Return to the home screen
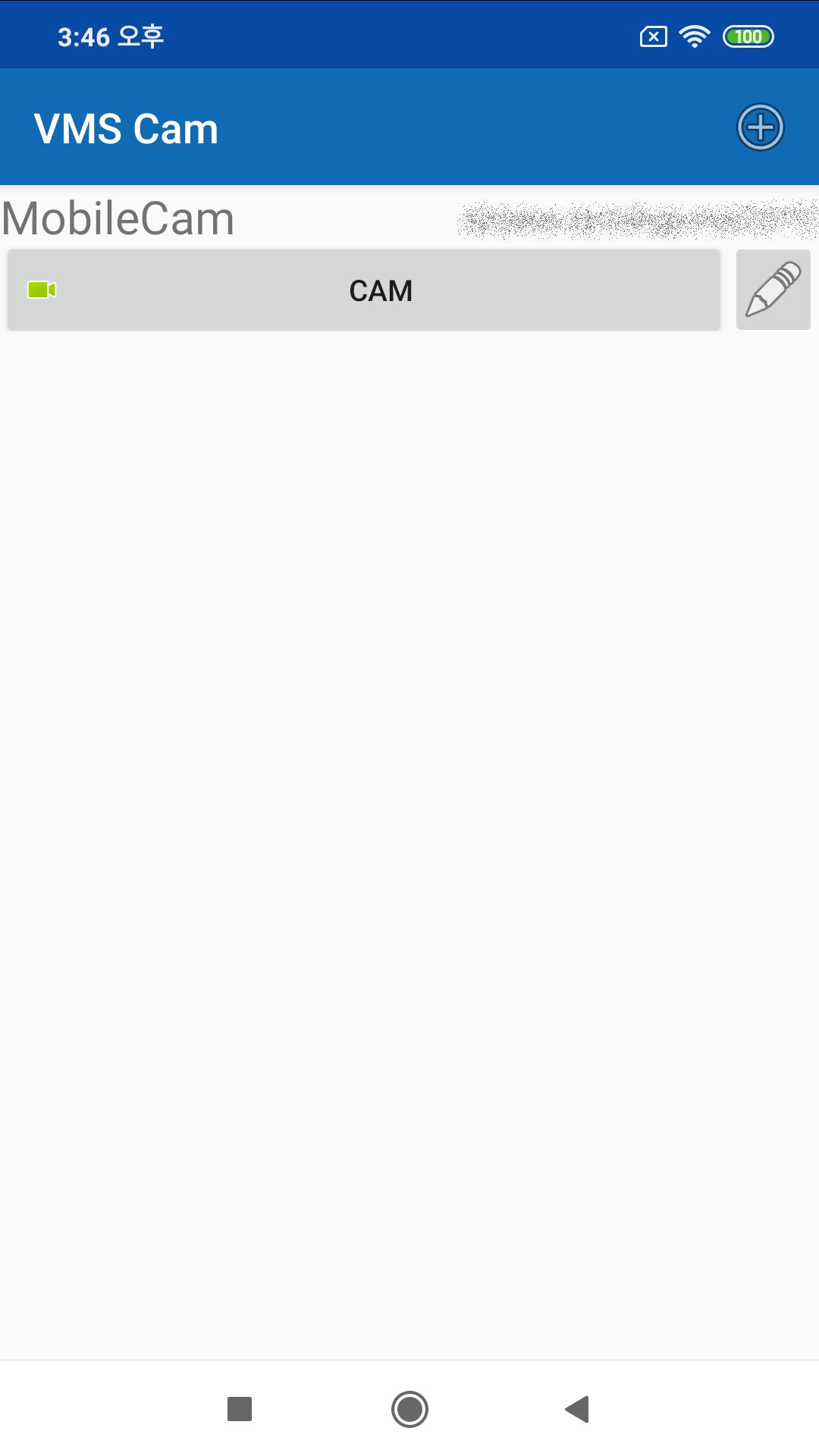Screen dimensions: 819x1456 pyautogui.click(x=409, y=1409)
